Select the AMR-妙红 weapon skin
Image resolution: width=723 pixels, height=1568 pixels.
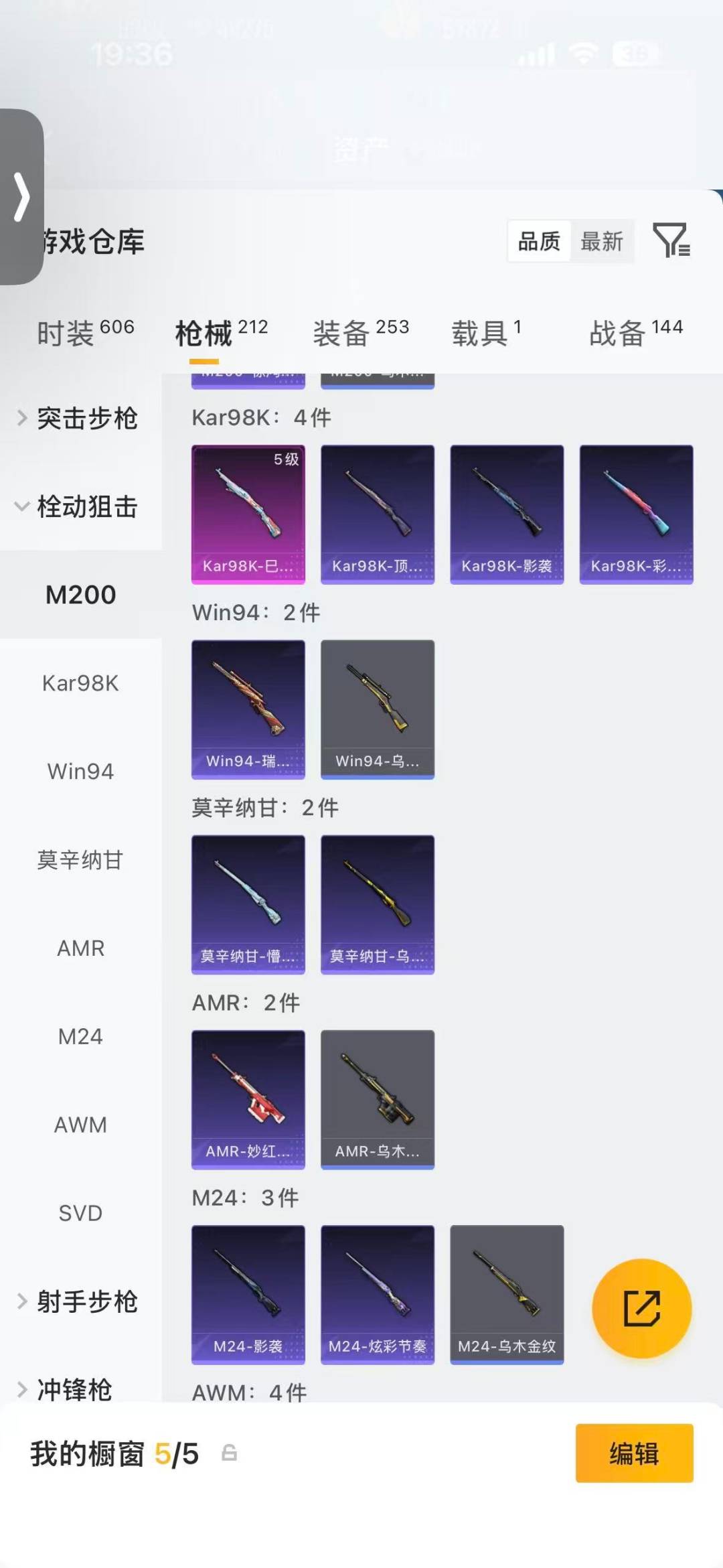(248, 1100)
